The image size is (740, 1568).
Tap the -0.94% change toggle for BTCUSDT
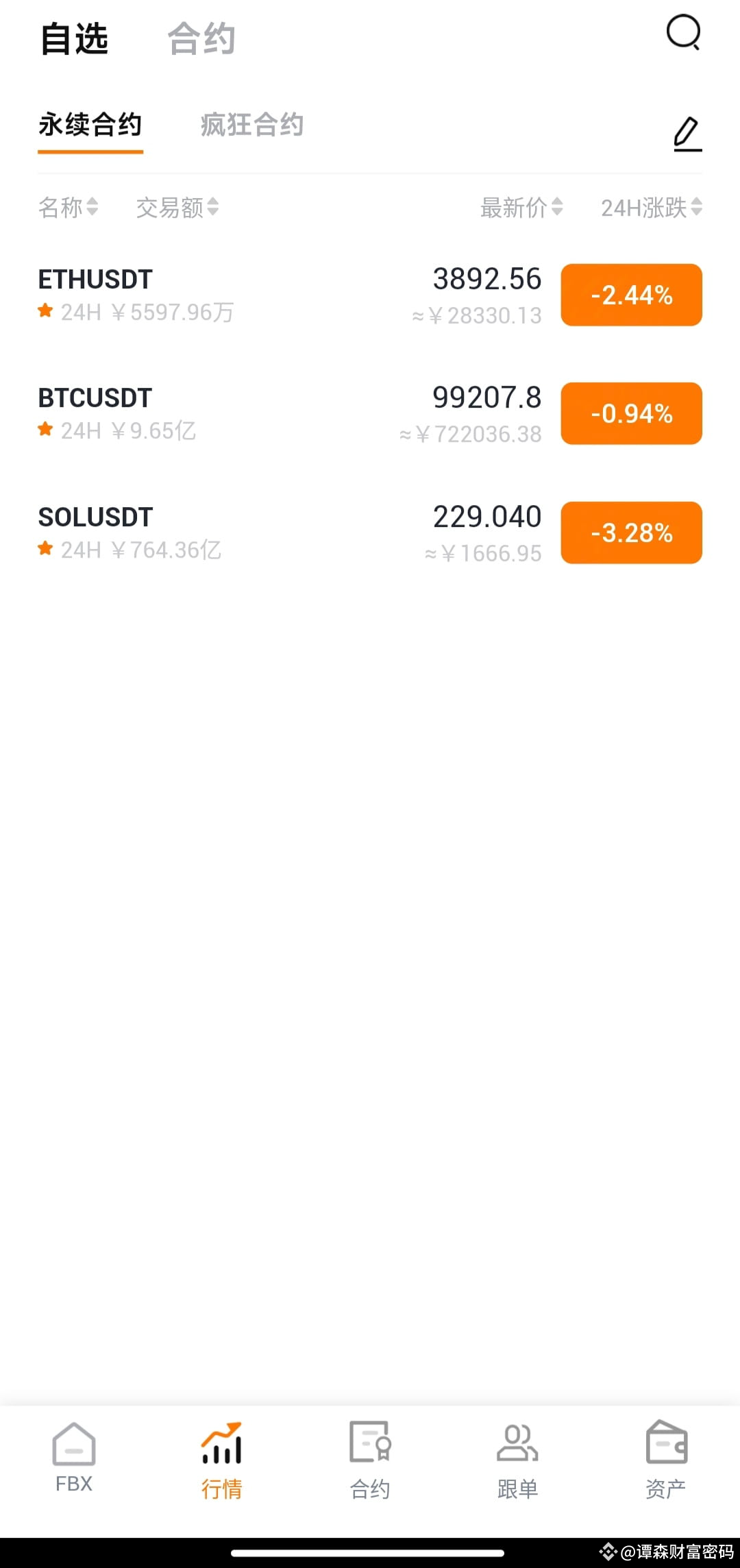pyautogui.click(x=630, y=413)
